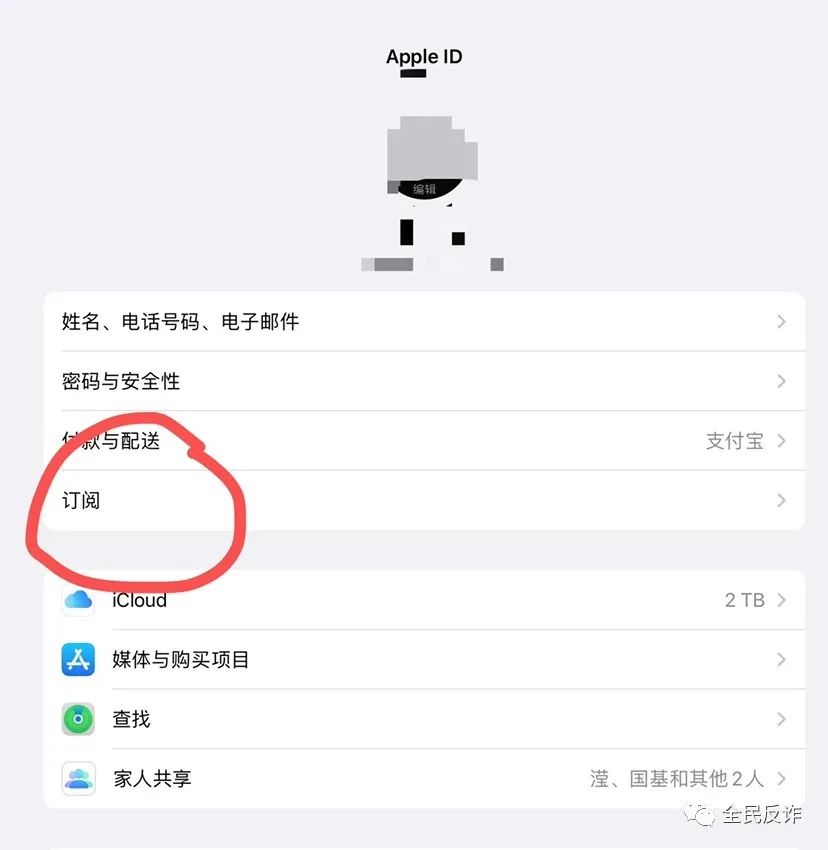This screenshot has height=850, width=828.
Task: Tap 支付宝 next to the payment row
Action: [x=734, y=441]
